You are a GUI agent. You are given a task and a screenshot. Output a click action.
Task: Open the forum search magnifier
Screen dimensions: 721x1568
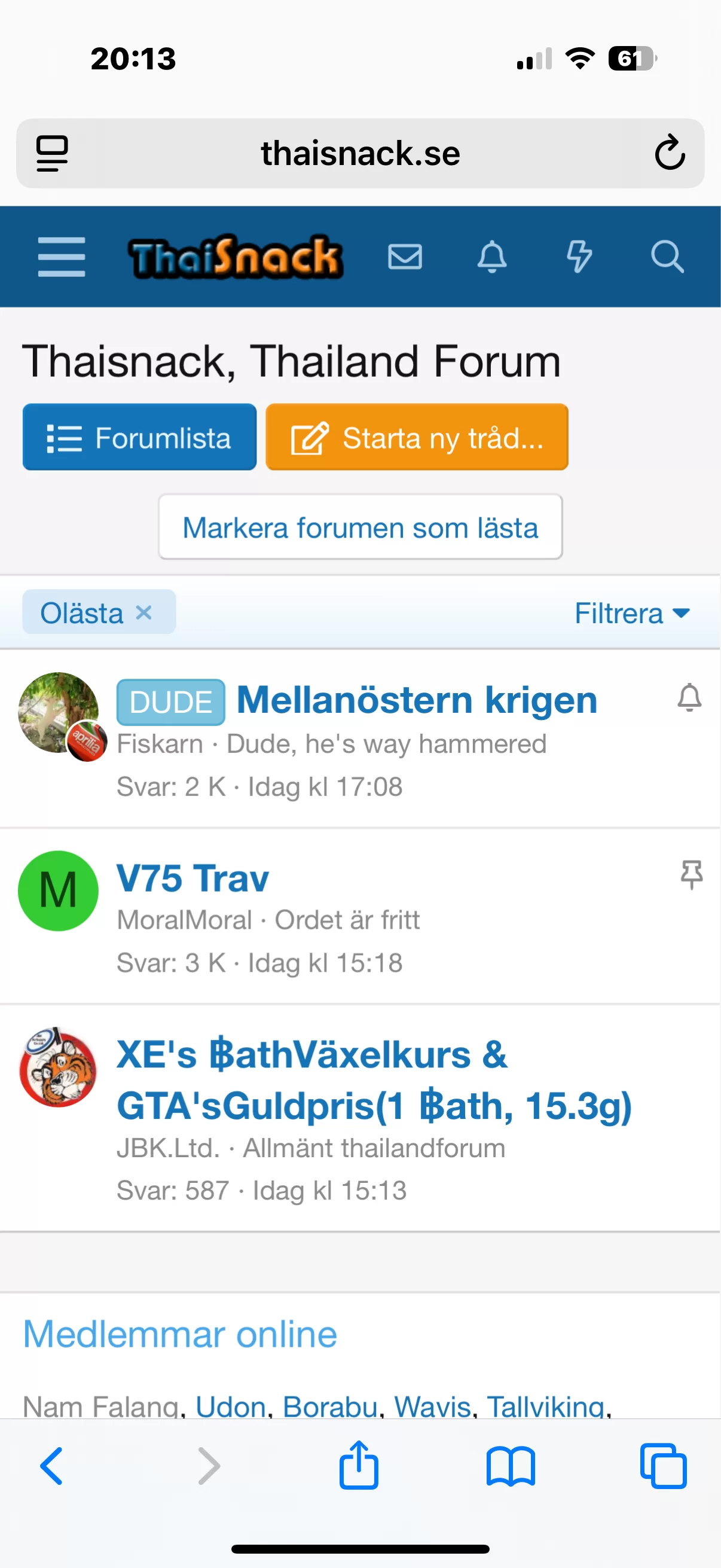667,257
